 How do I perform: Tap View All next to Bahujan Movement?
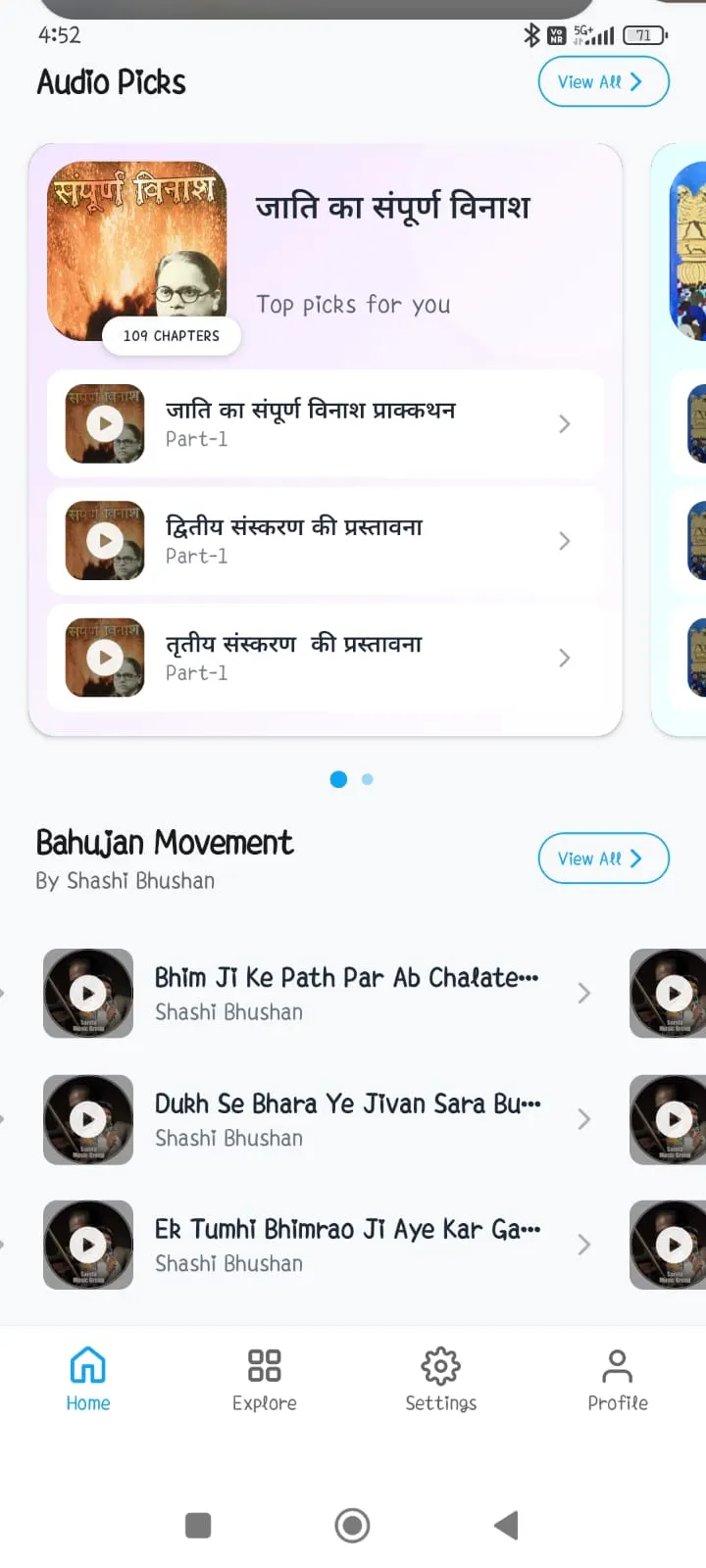[x=603, y=858]
